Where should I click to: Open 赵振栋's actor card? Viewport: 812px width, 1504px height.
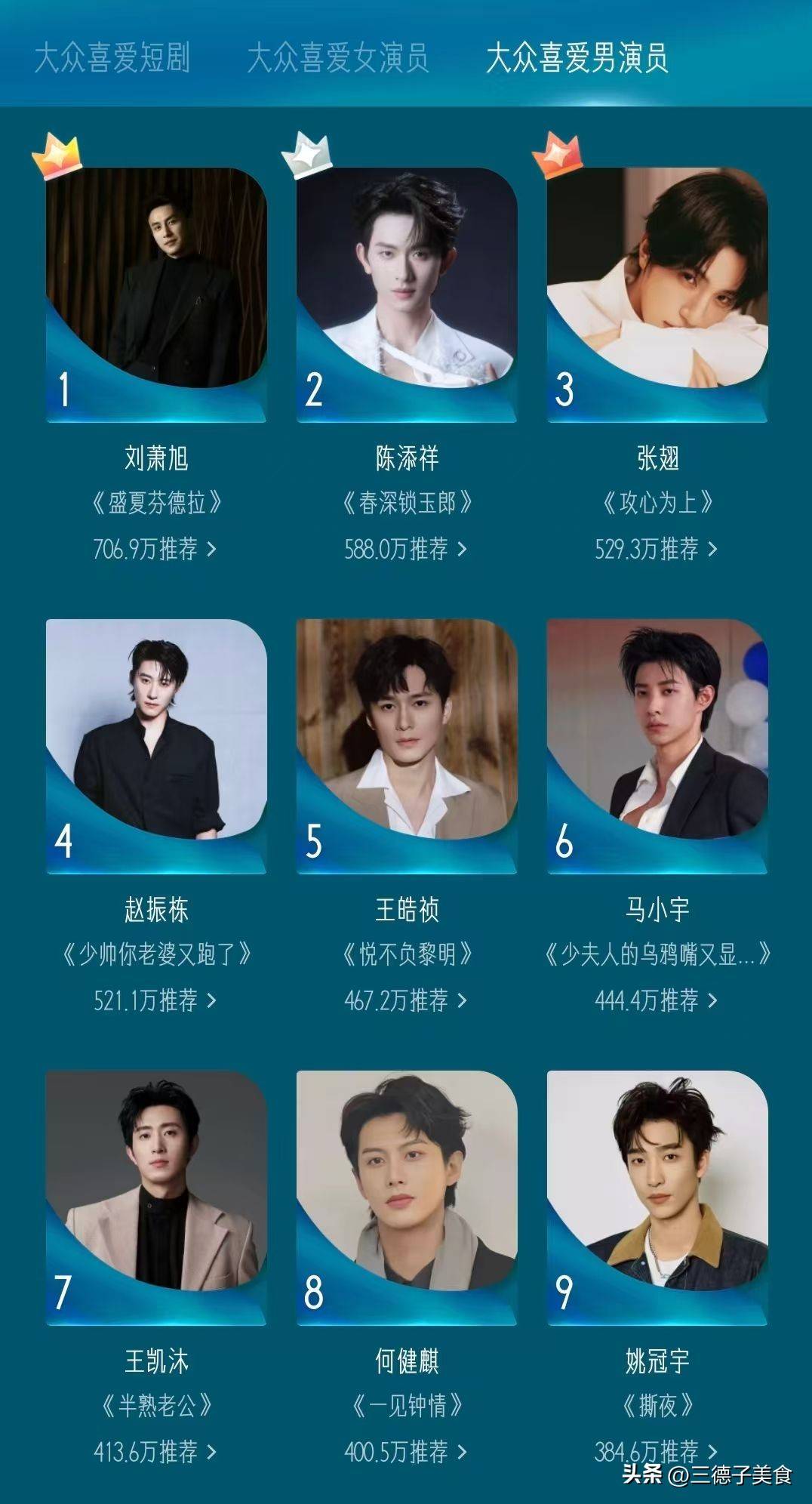coord(156,746)
